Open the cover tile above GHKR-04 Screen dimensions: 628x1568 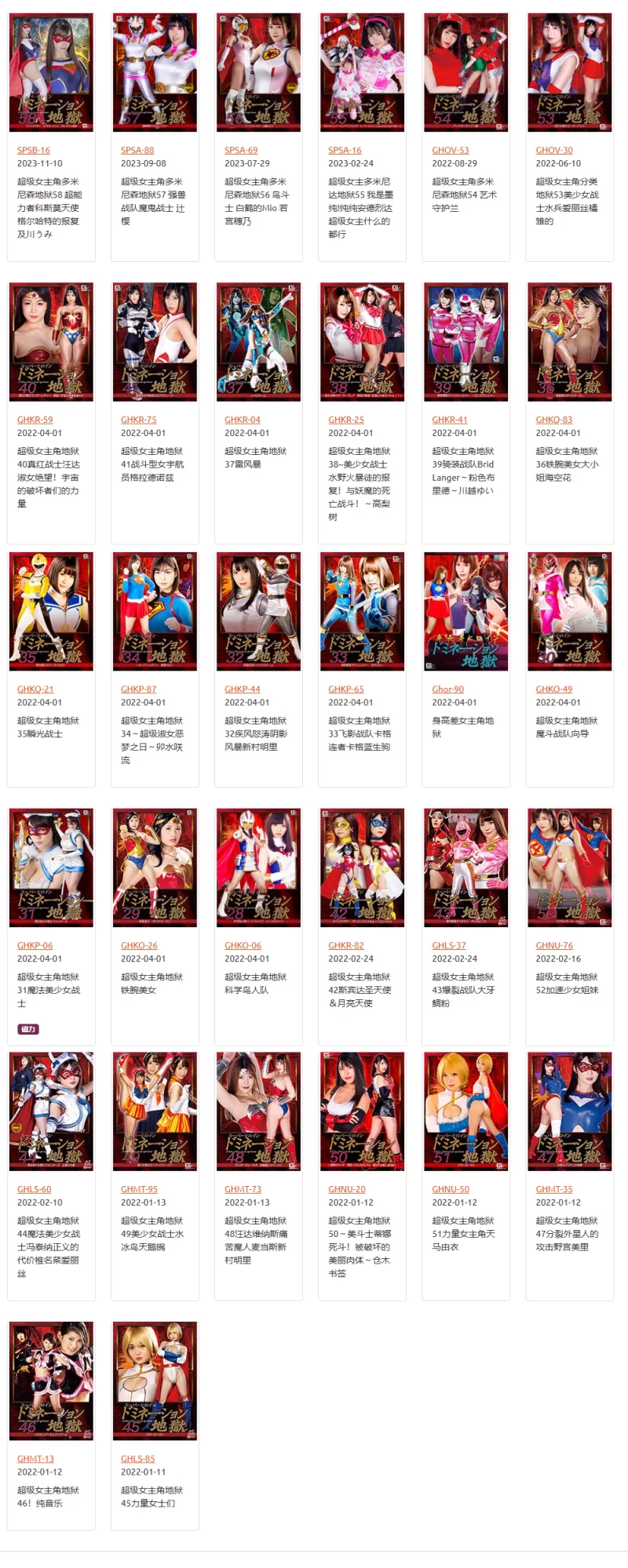pyautogui.click(x=258, y=342)
